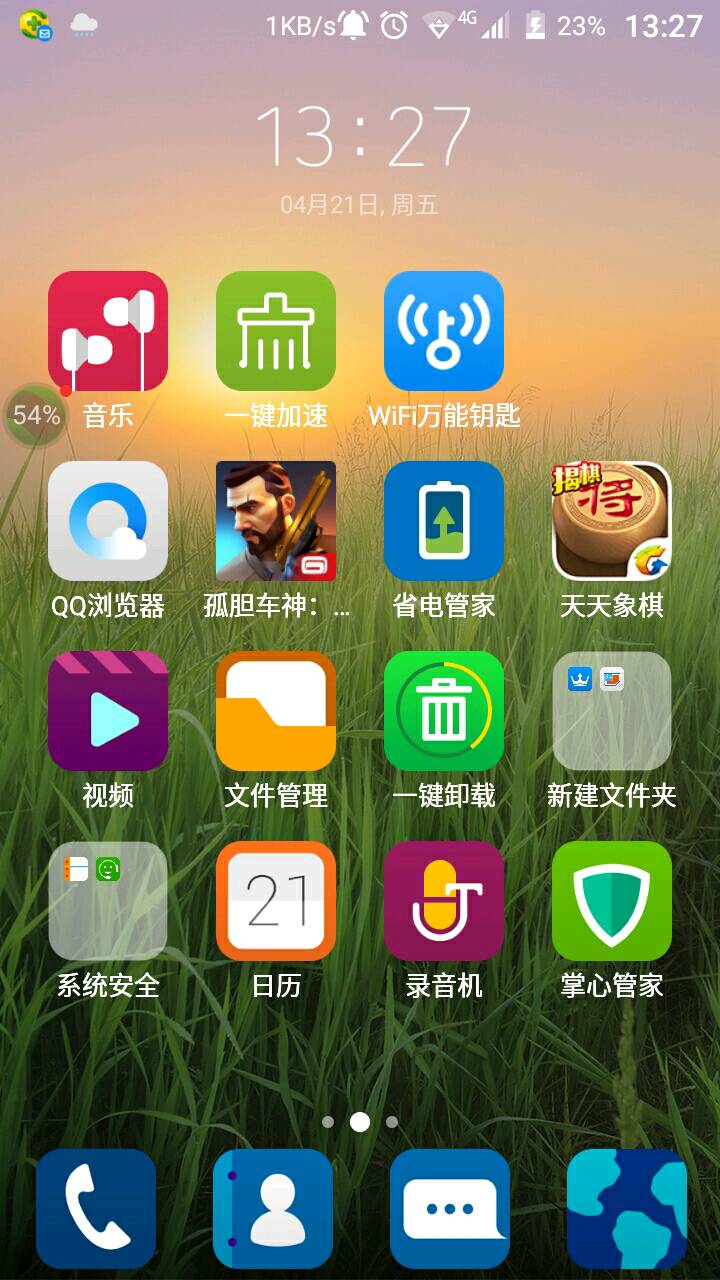Expand the 系统安全 folder

pyautogui.click(x=108, y=901)
